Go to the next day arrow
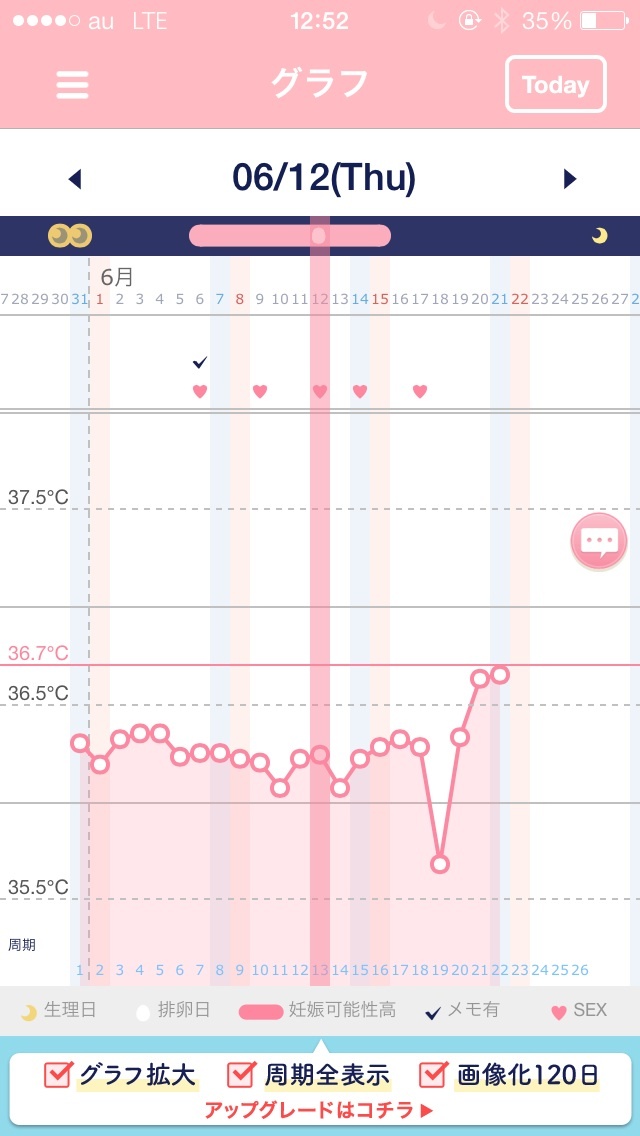The image size is (640, 1136). pyautogui.click(x=570, y=179)
